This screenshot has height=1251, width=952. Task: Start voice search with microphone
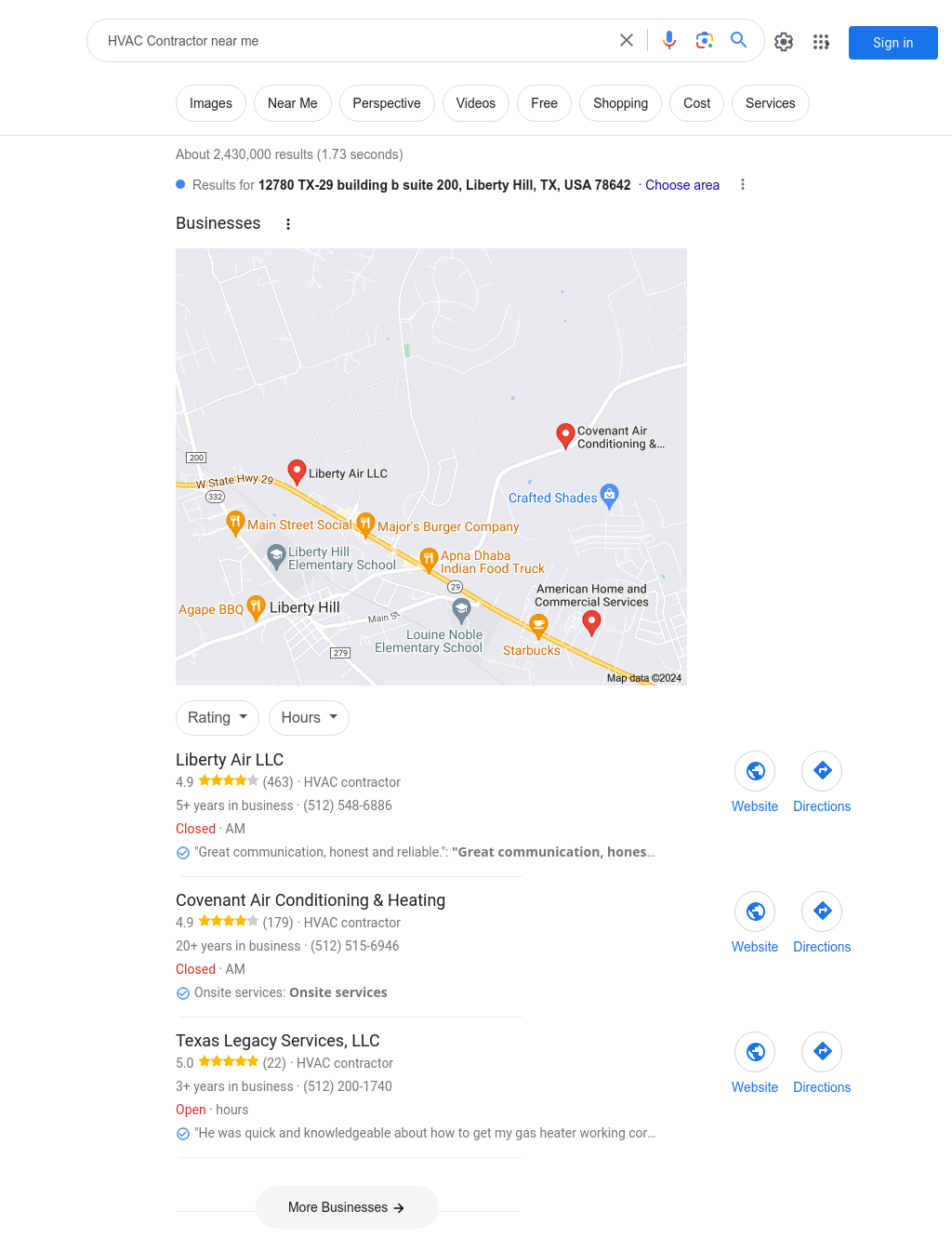tap(669, 40)
